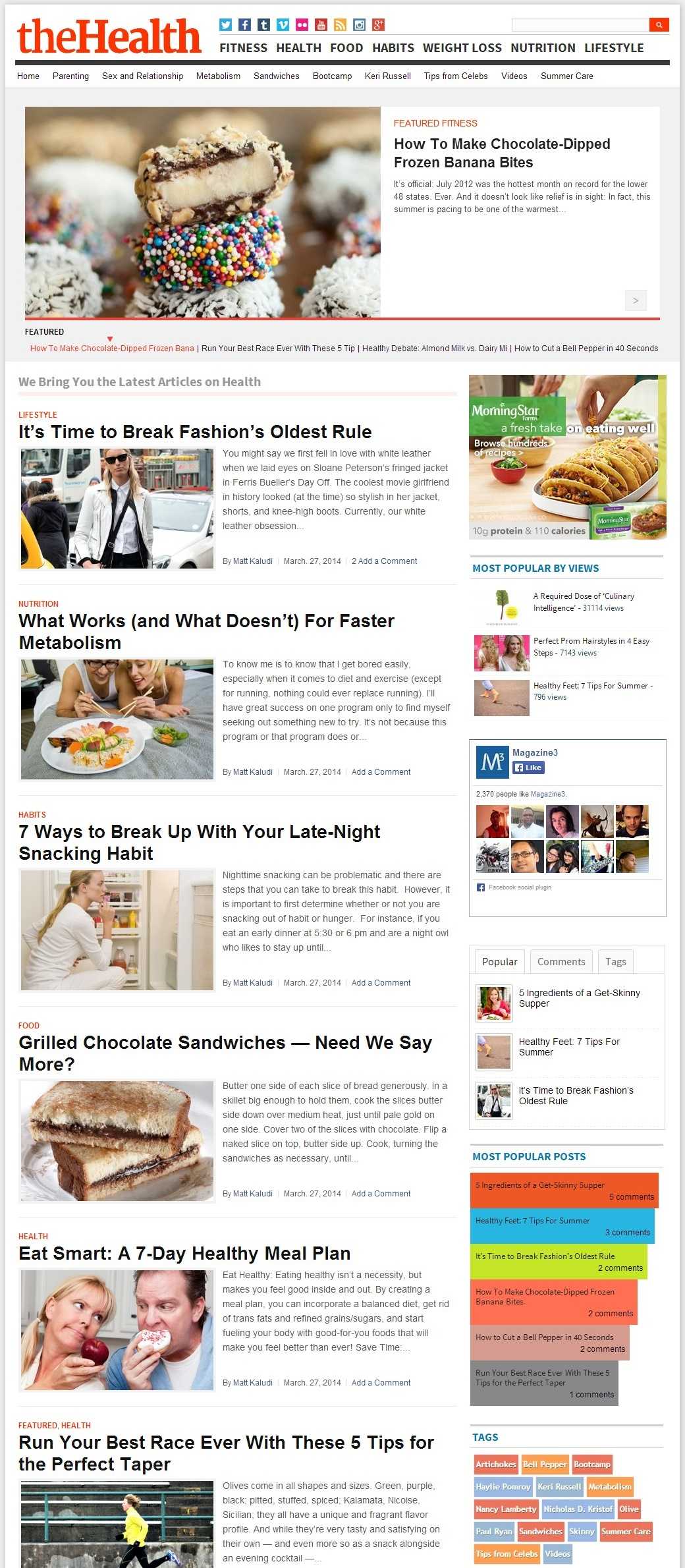
Task: Open How To Make Chocolate-Dipped Frozen Banana Bites
Action: click(x=502, y=153)
